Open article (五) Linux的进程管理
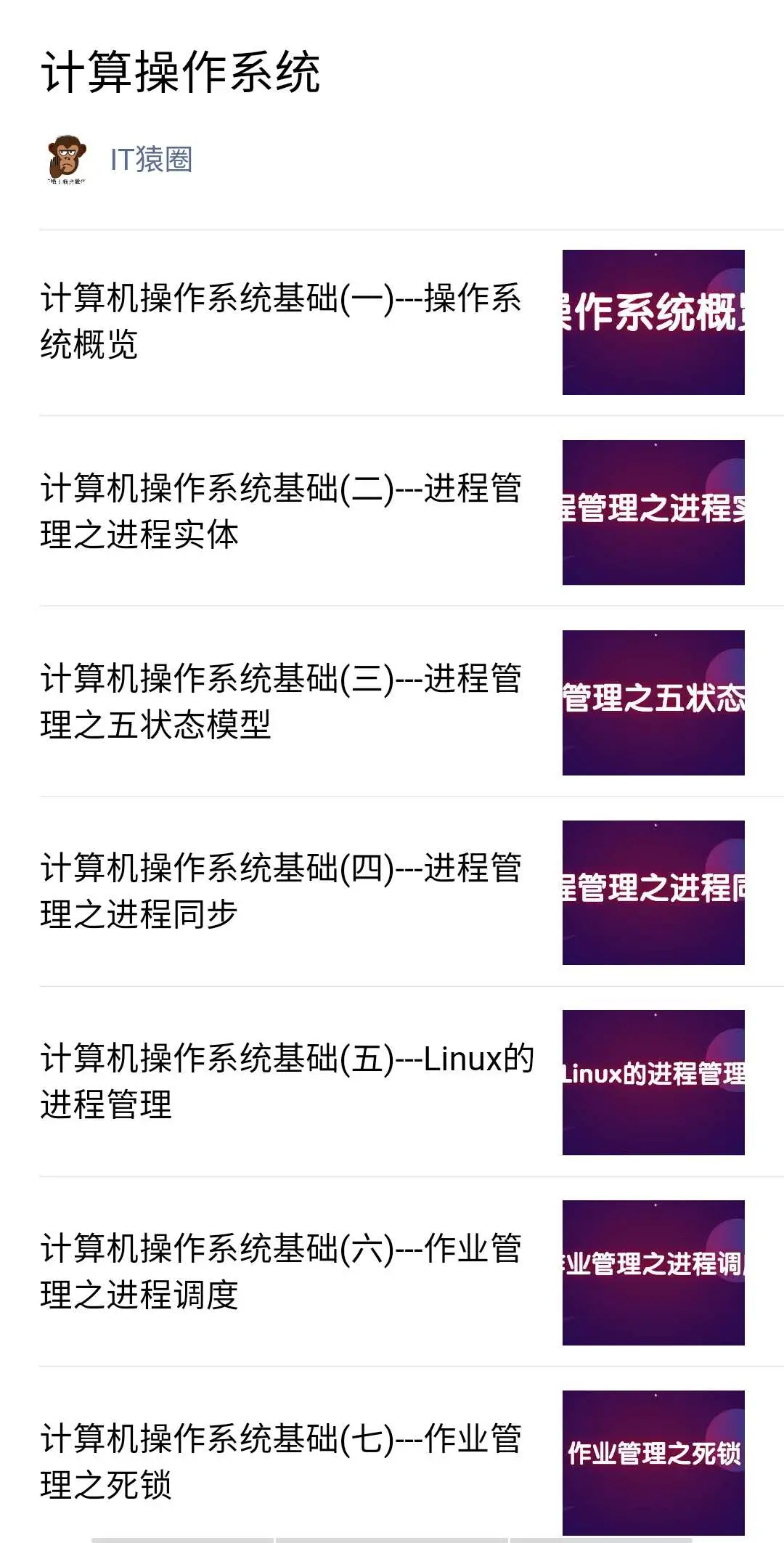 (392, 1083)
